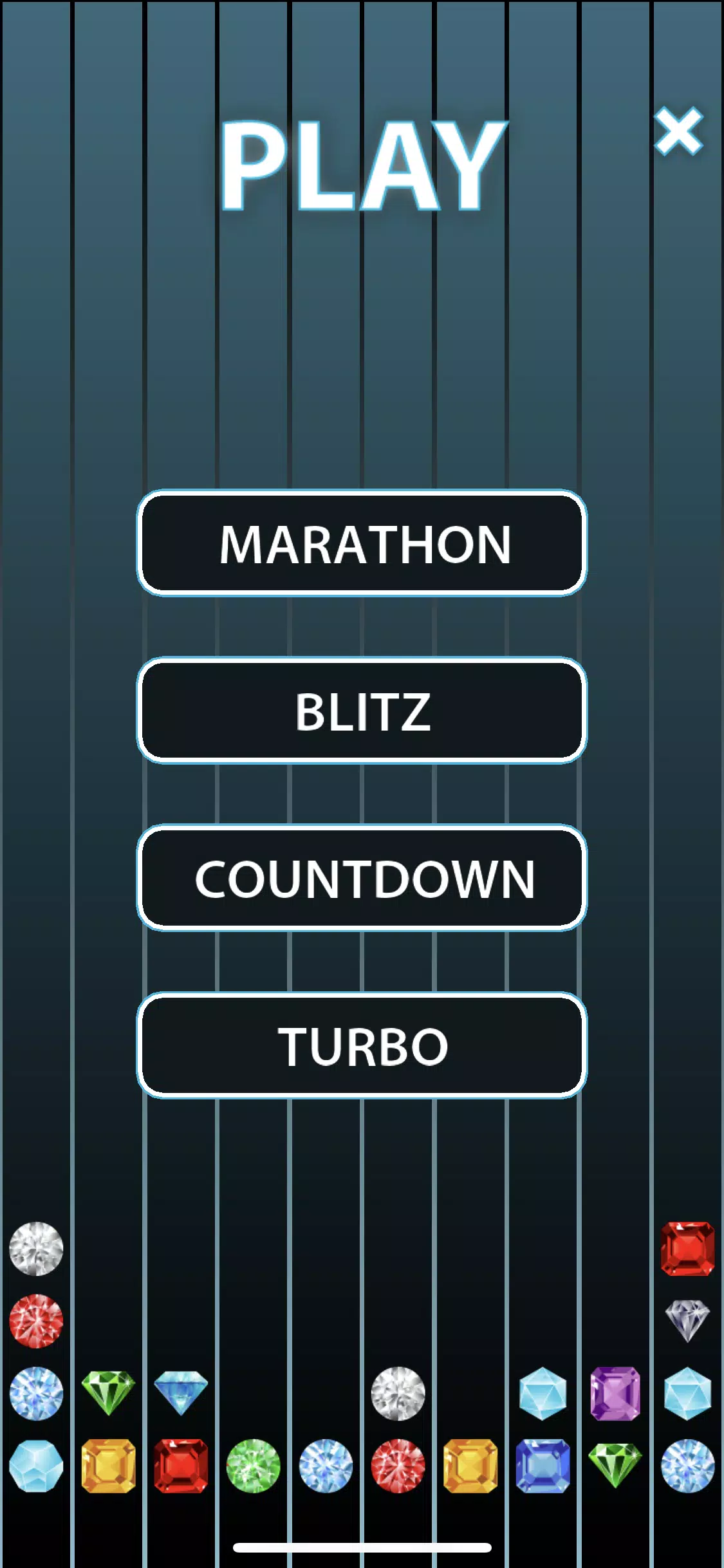Close the Play menu with the X
Image resolution: width=724 pixels, height=1568 pixels.
[678, 131]
